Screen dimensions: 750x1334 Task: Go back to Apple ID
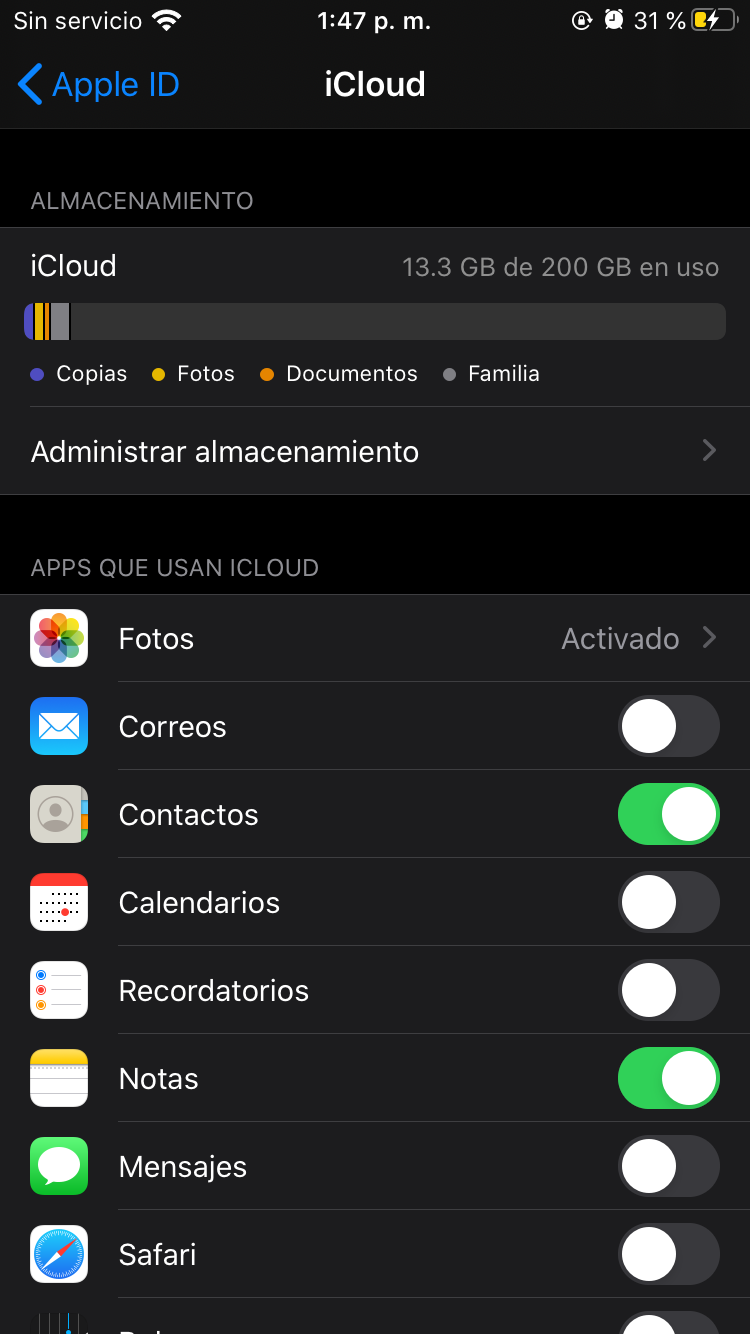[x=98, y=85]
